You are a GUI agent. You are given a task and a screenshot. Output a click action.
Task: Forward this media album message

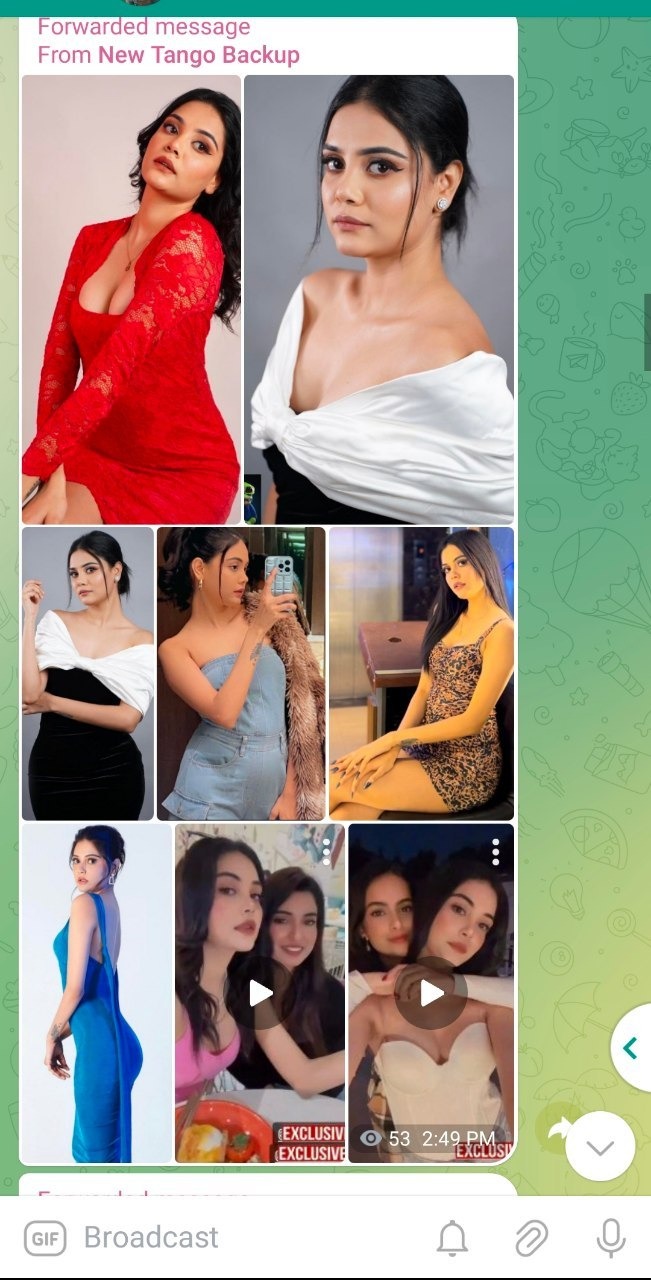pos(553,1128)
